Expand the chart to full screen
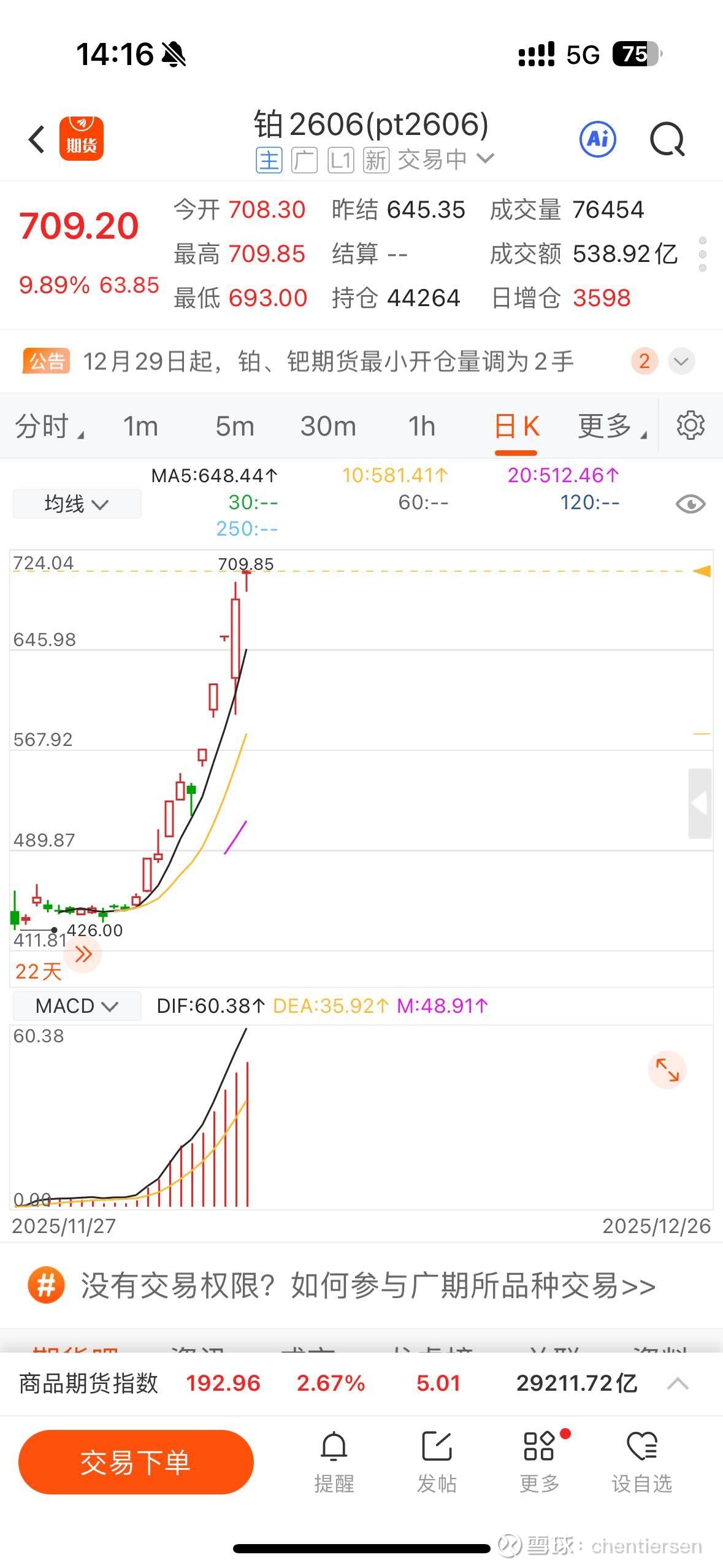The width and height of the screenshot is (723, 1568). click(667, 1070)
